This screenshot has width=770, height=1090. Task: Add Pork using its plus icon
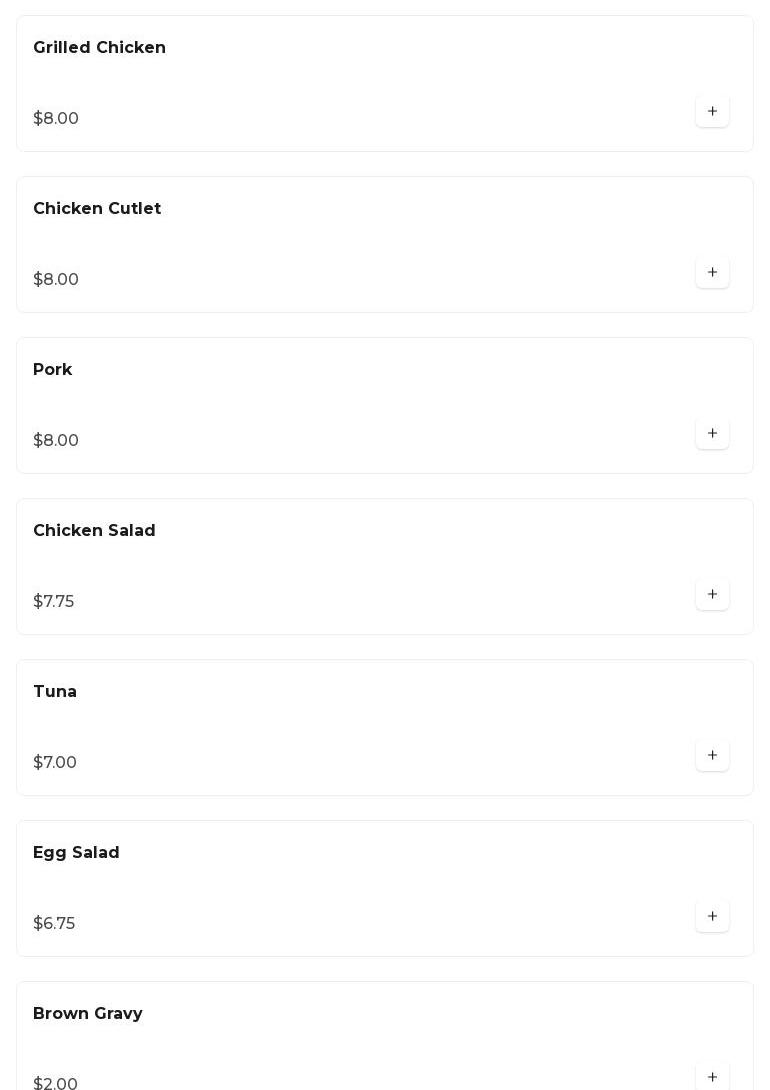(712, 433)
